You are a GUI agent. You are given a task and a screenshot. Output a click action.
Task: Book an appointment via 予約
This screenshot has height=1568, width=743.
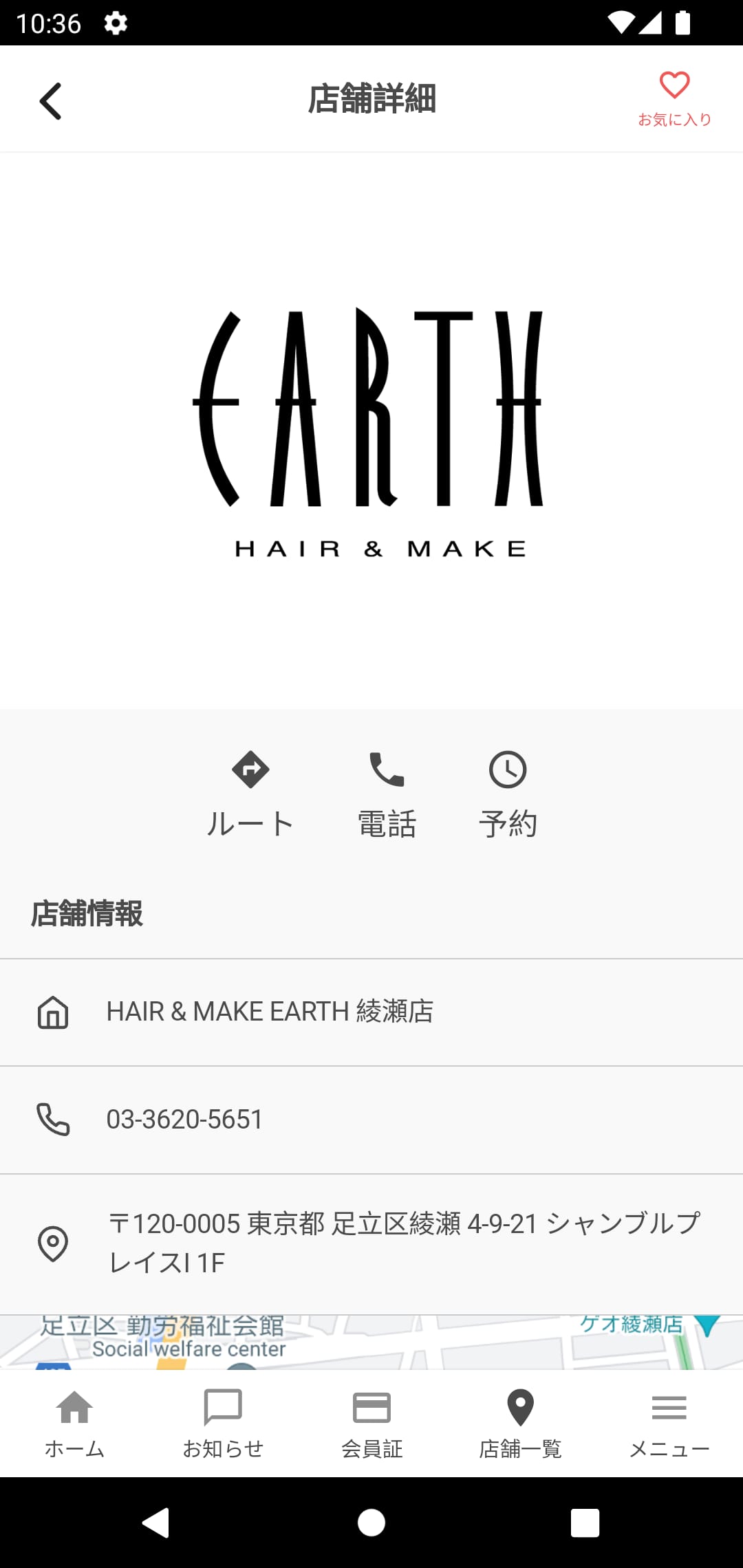tap(508, 795)
